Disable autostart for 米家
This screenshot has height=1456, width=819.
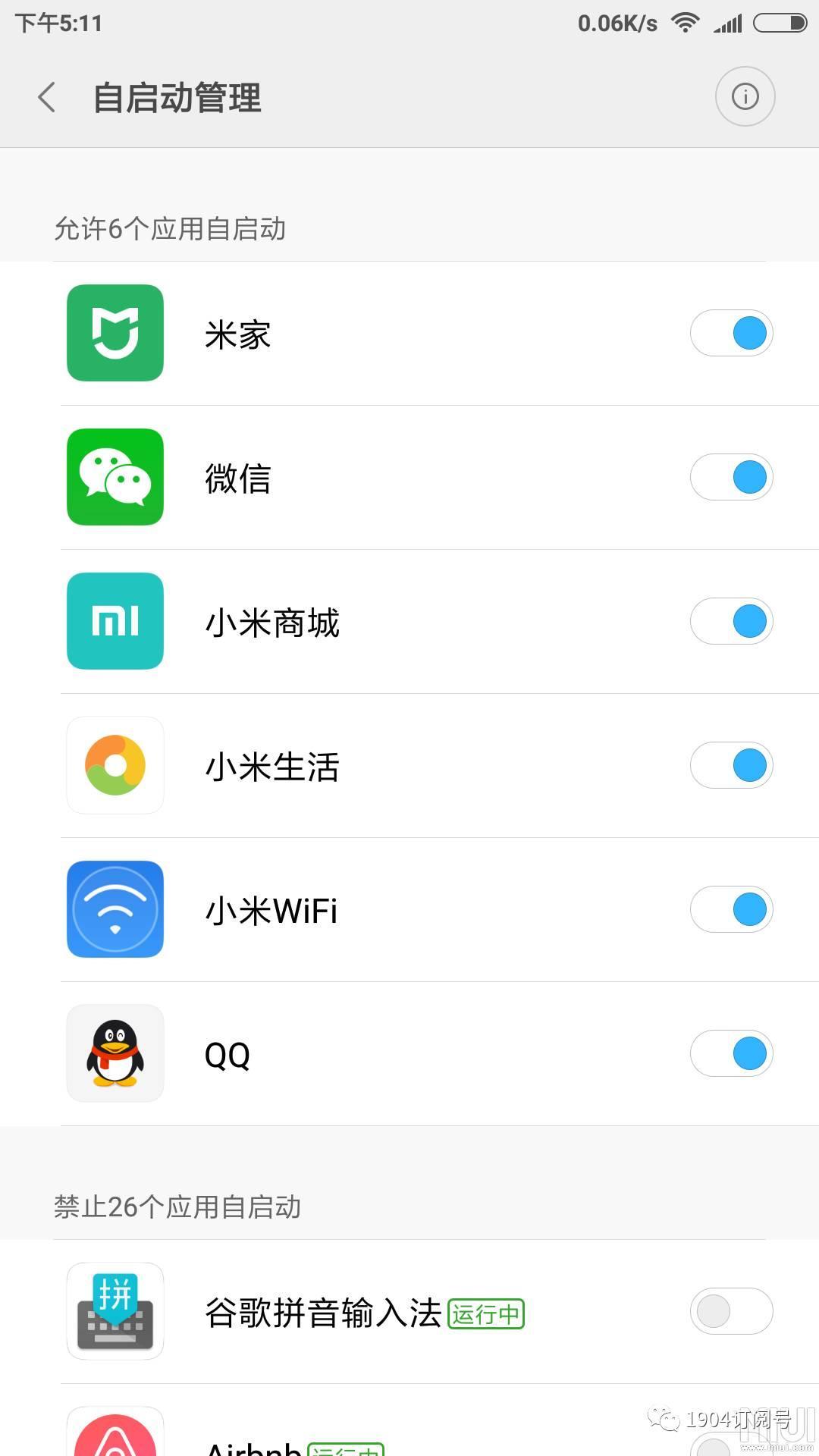tap(730, 333)
